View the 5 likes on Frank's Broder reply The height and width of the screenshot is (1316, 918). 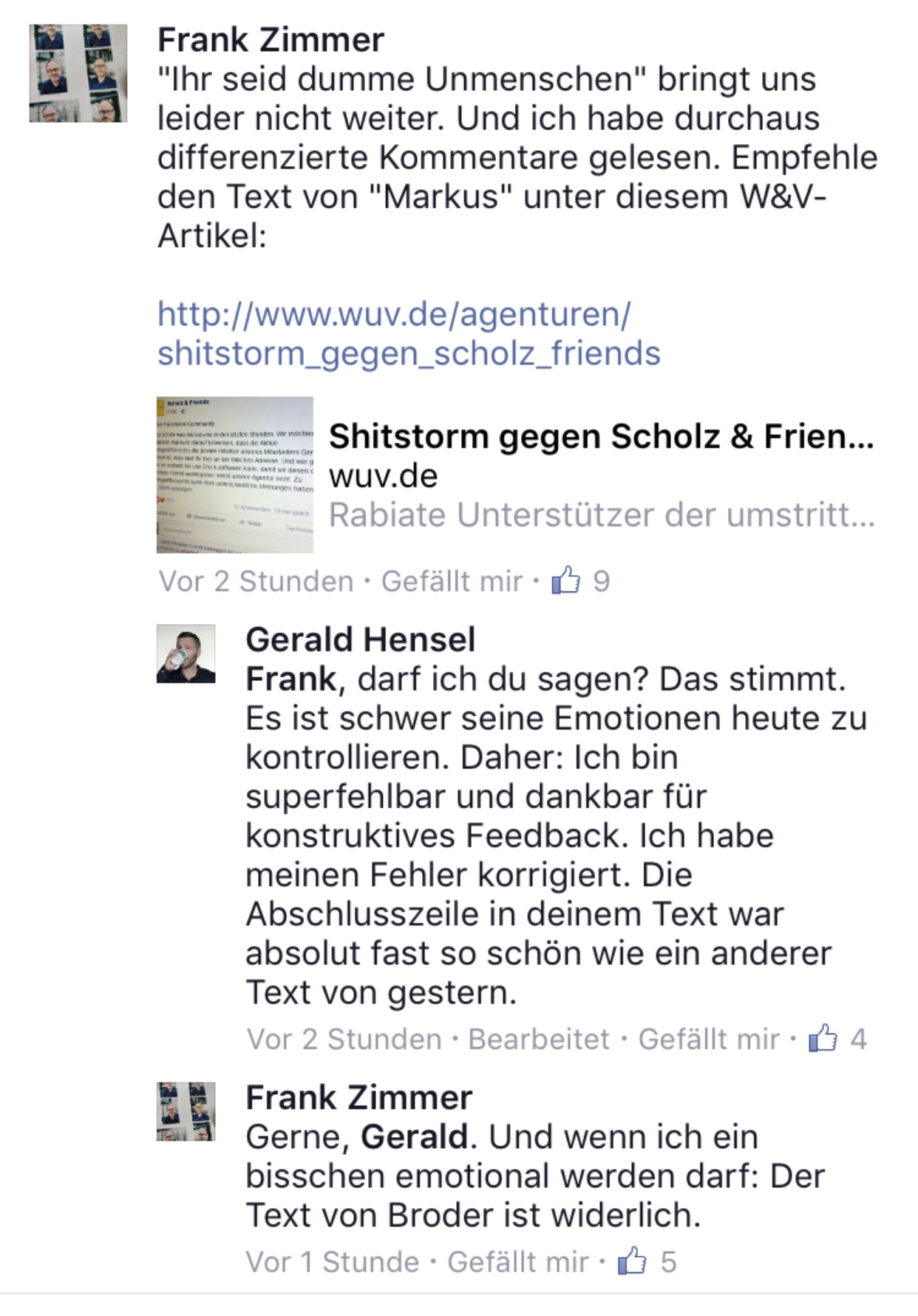pyautogui.click(x=647, y=1261)
